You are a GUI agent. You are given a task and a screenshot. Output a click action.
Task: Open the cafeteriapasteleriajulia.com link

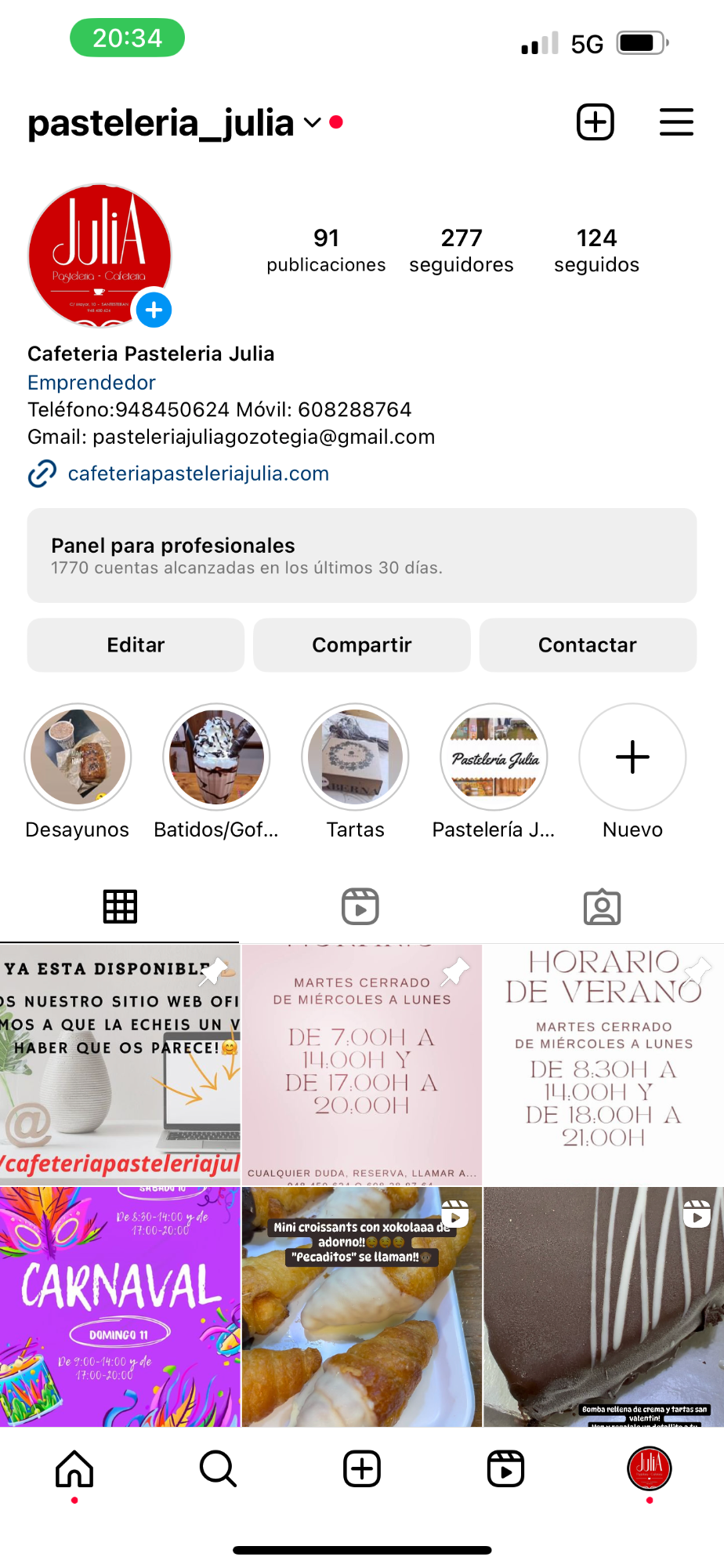[x=198, y=474]
